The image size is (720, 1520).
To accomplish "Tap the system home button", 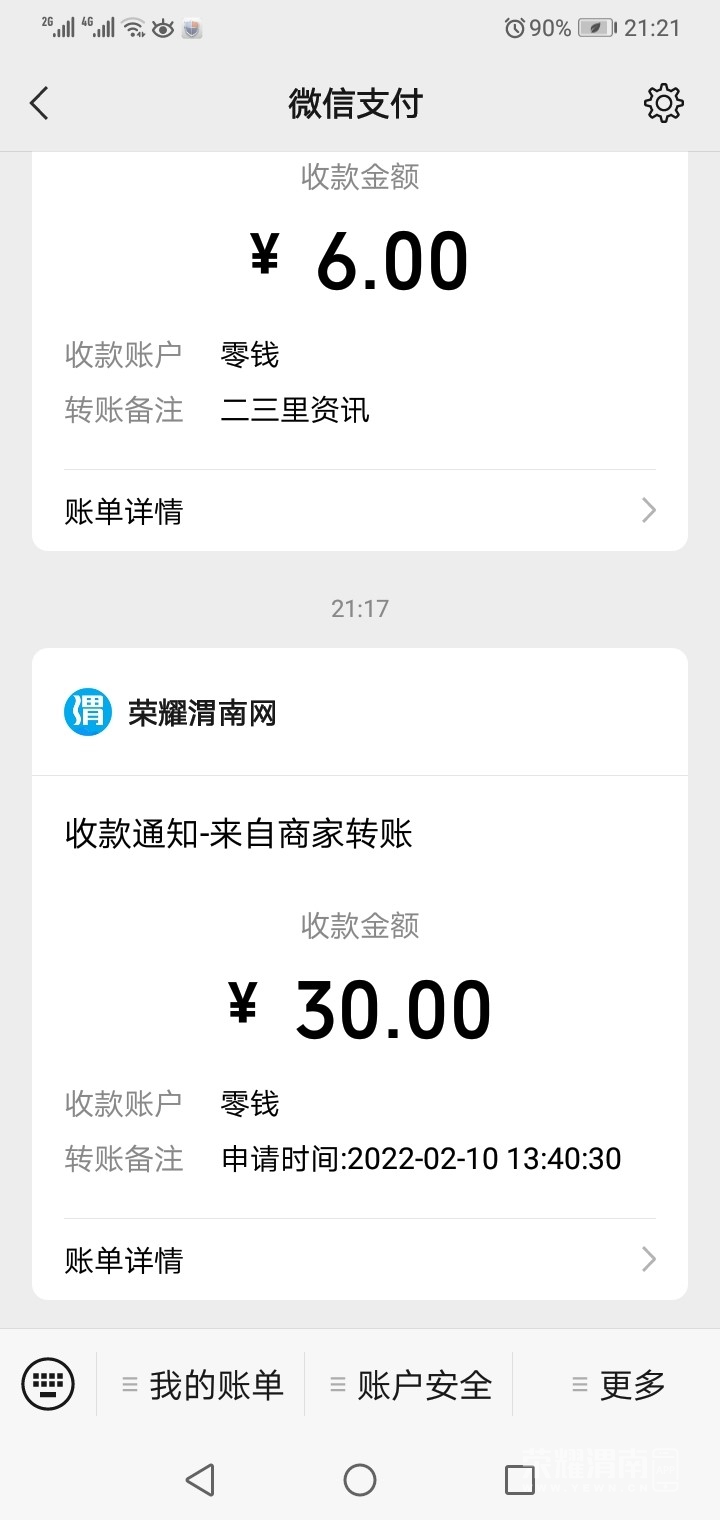I will (x=360, y=1479).
